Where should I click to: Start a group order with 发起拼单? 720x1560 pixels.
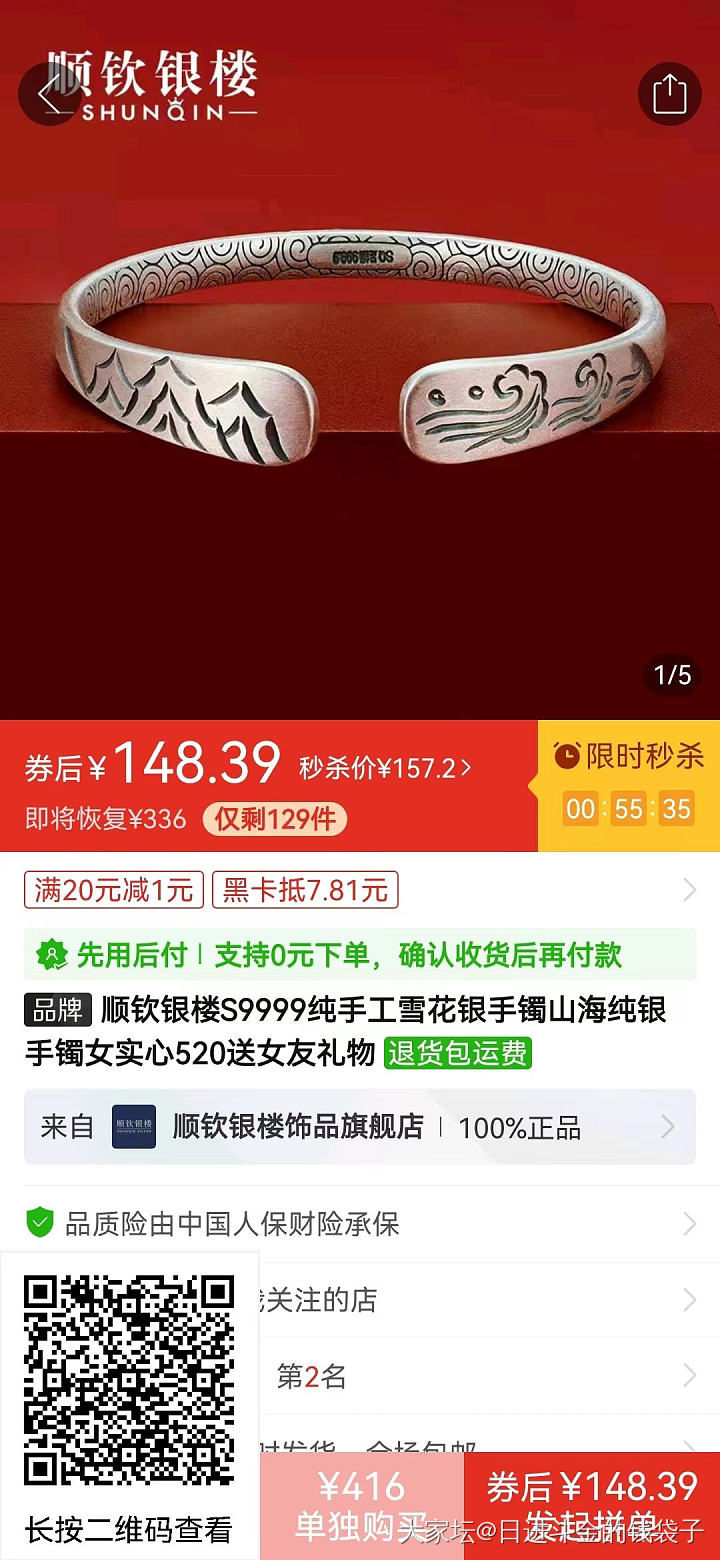click(x=592, y=1506)
